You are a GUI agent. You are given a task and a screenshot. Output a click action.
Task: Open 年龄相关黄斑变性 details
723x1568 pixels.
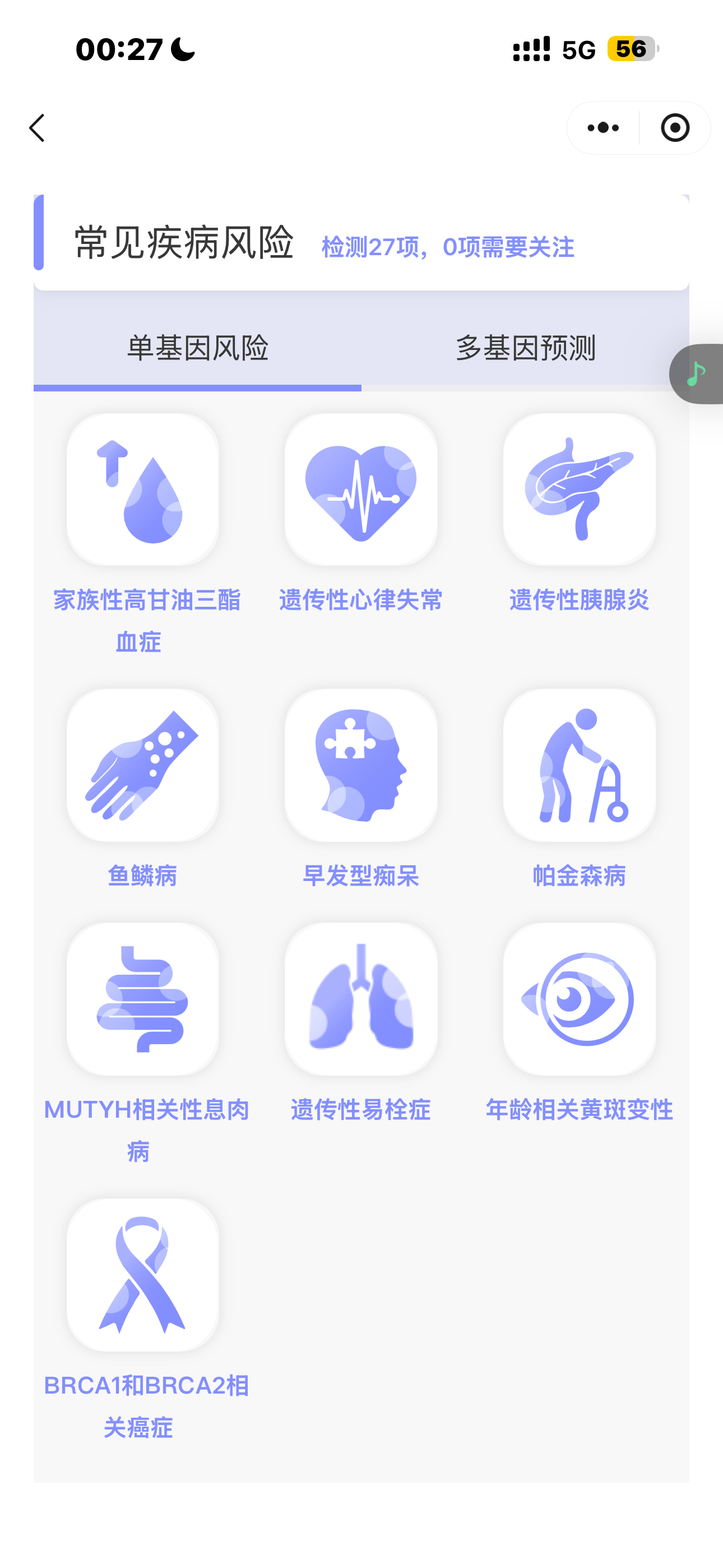[x=580, y=999]
